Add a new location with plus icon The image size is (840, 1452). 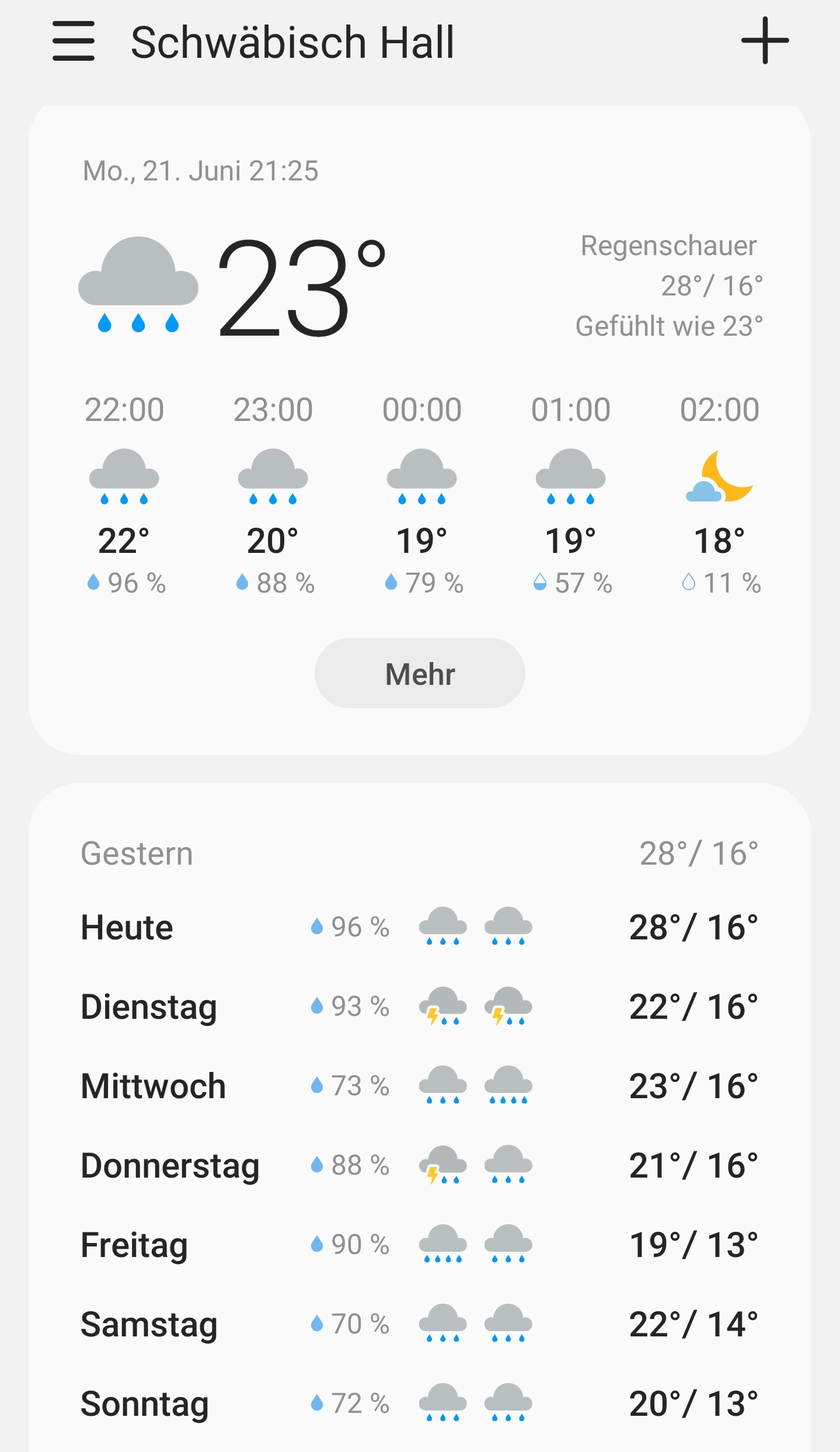click(765, 40)
